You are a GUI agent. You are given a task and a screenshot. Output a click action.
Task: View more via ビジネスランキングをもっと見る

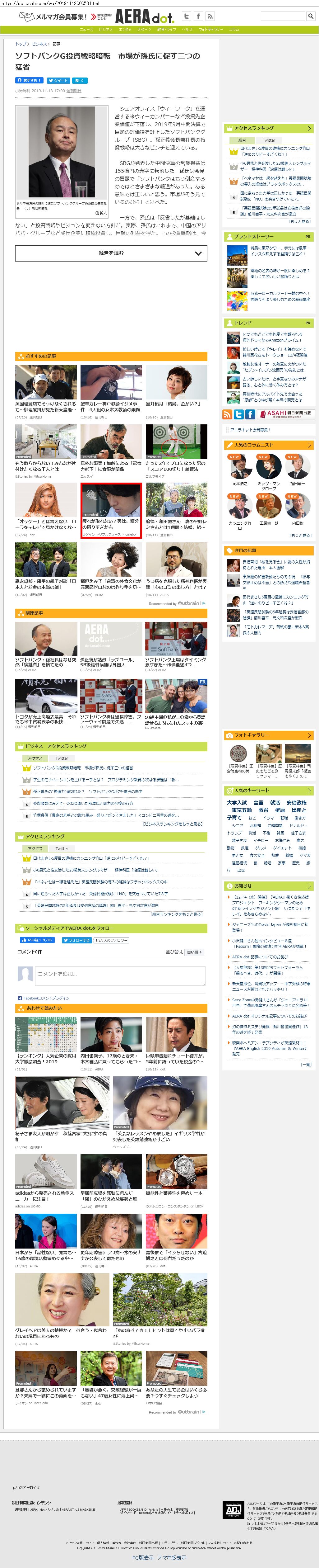[x=173, y=824]
